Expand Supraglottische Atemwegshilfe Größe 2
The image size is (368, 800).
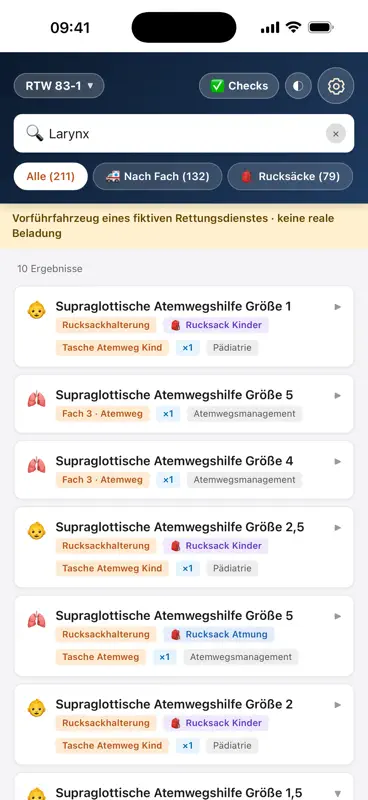184,724
